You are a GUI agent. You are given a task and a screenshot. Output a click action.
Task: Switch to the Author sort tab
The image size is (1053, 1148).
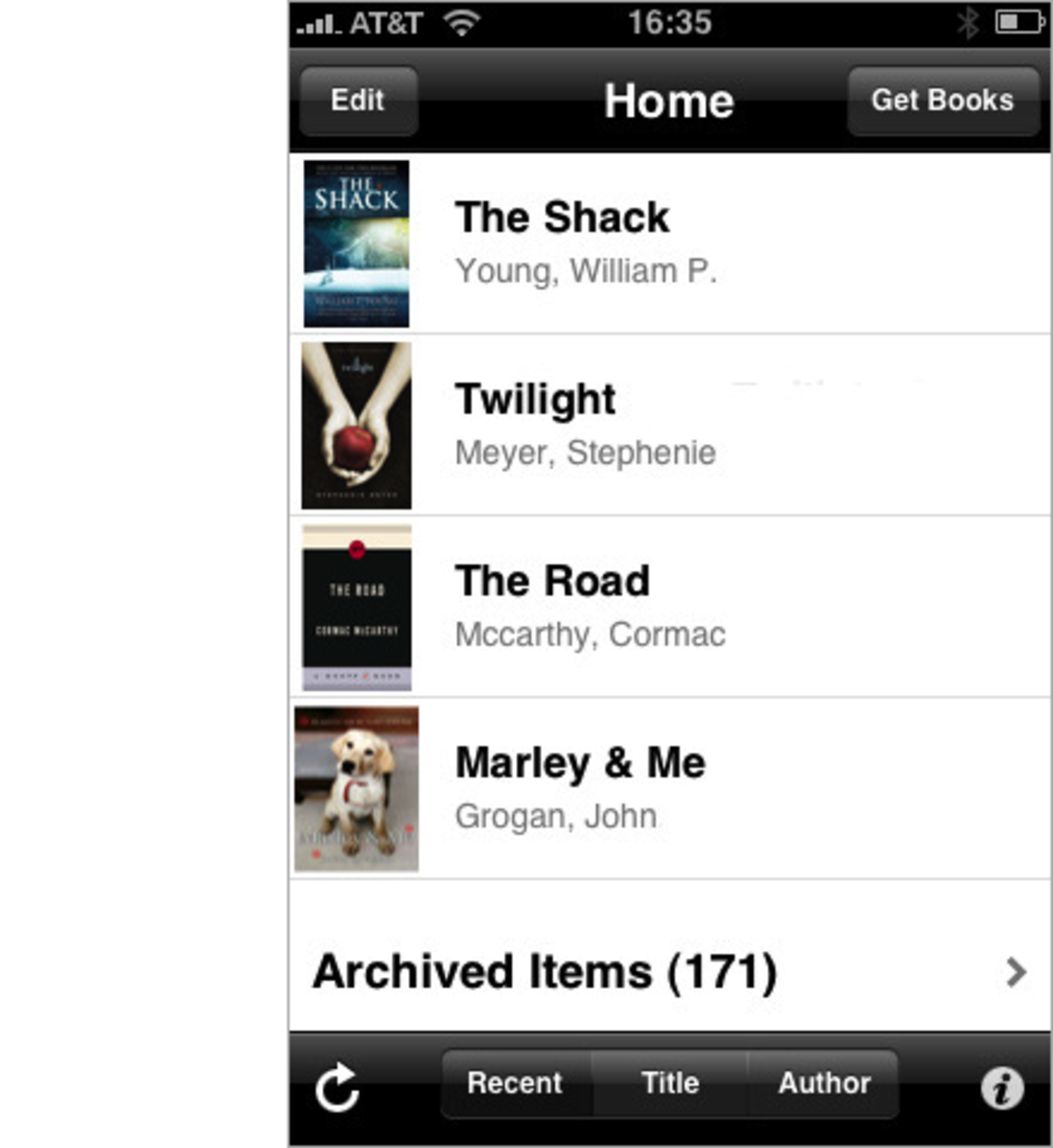pos(823,1084)
